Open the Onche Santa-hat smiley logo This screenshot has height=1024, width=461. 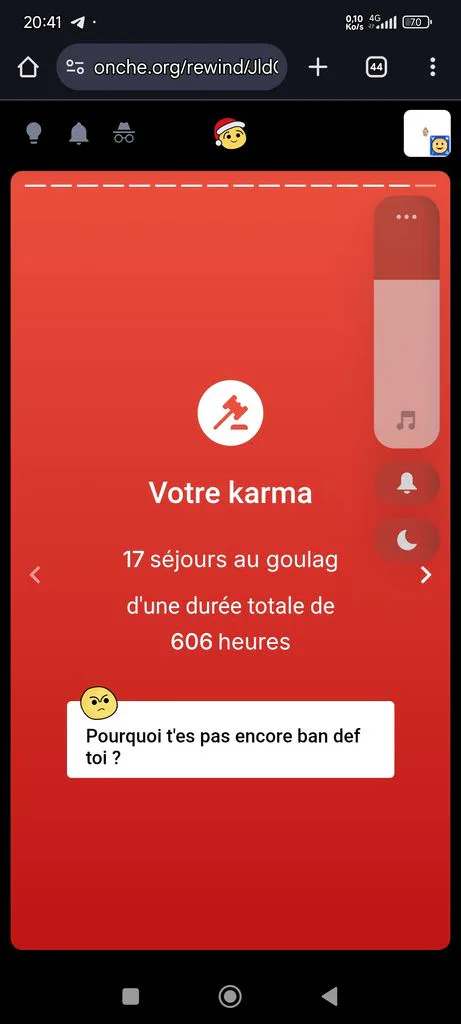(x=230, y=133)
